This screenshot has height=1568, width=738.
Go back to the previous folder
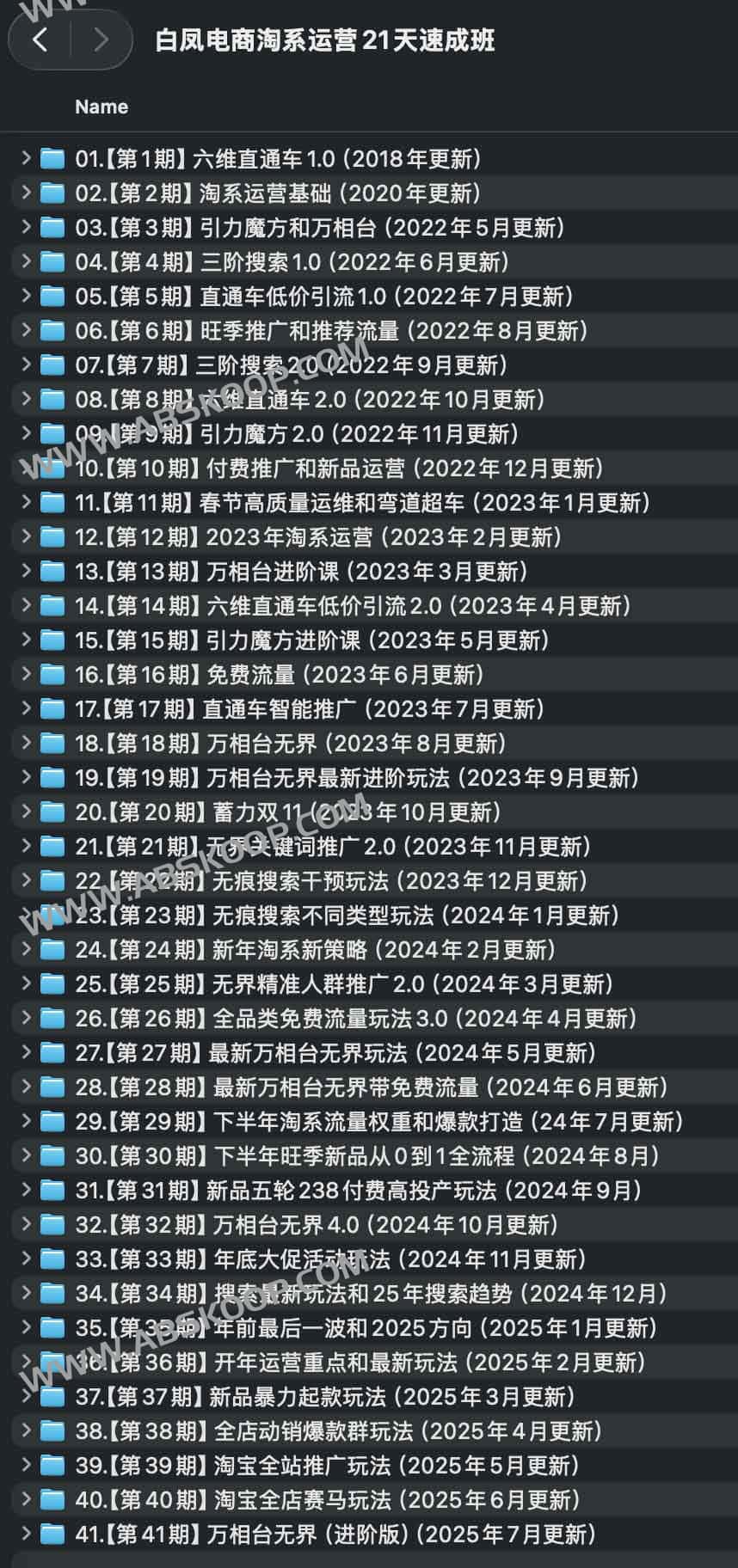click(x=40, y=40)
